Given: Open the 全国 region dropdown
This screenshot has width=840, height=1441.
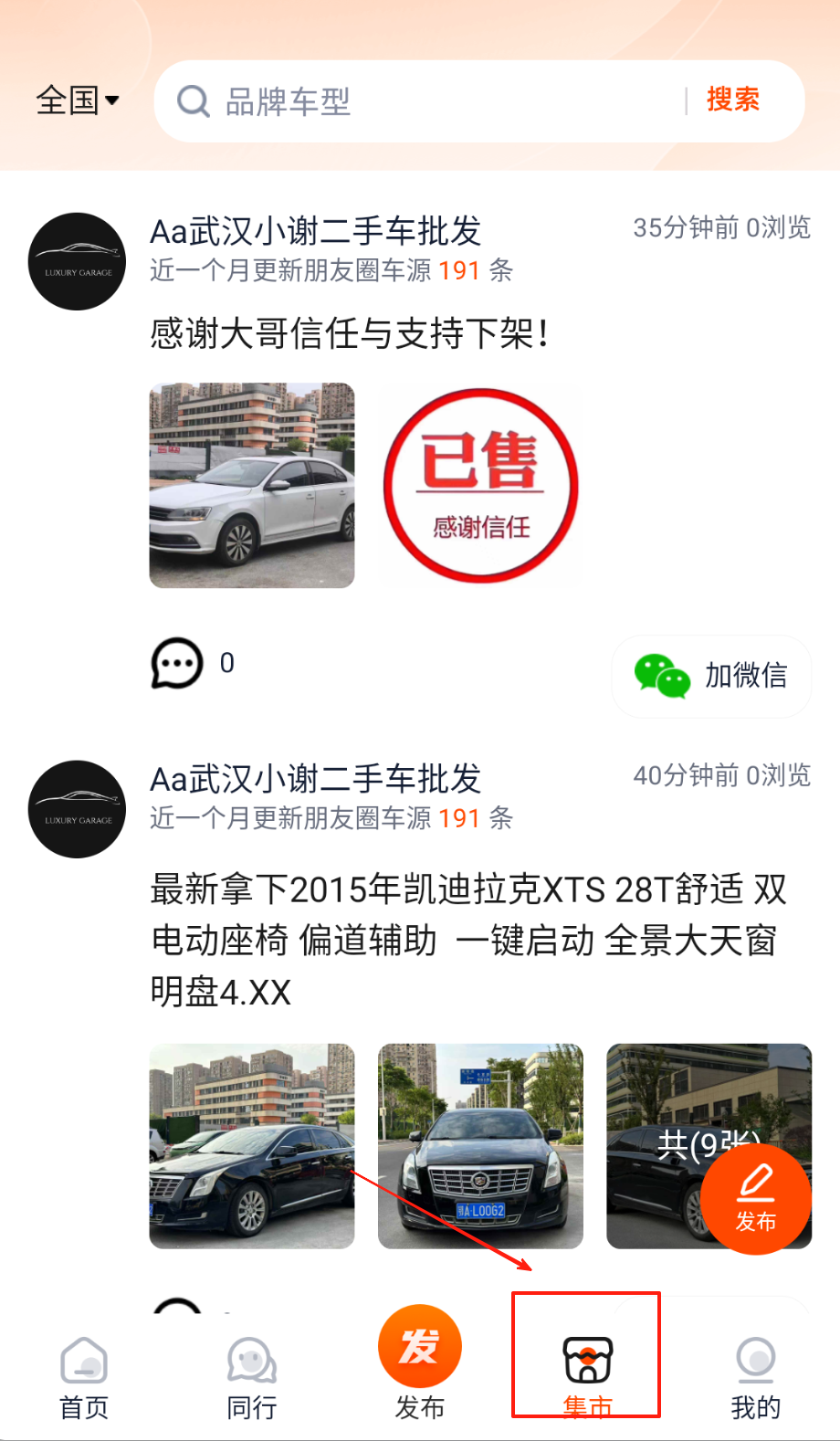Looking at the screenshot, I should pyautogui.click(x=77, y=100).
